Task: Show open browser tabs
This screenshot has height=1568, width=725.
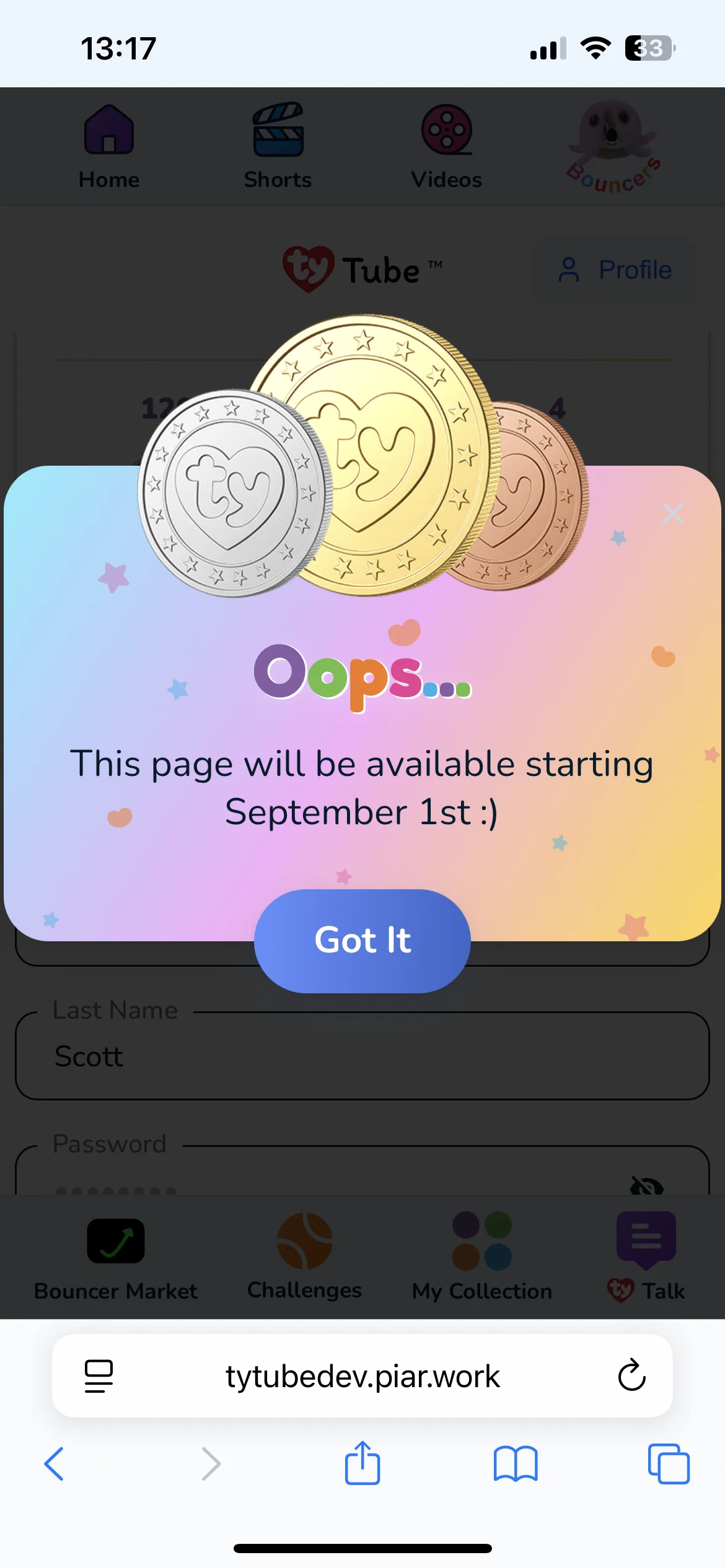Action: (x=669, y=1464)
